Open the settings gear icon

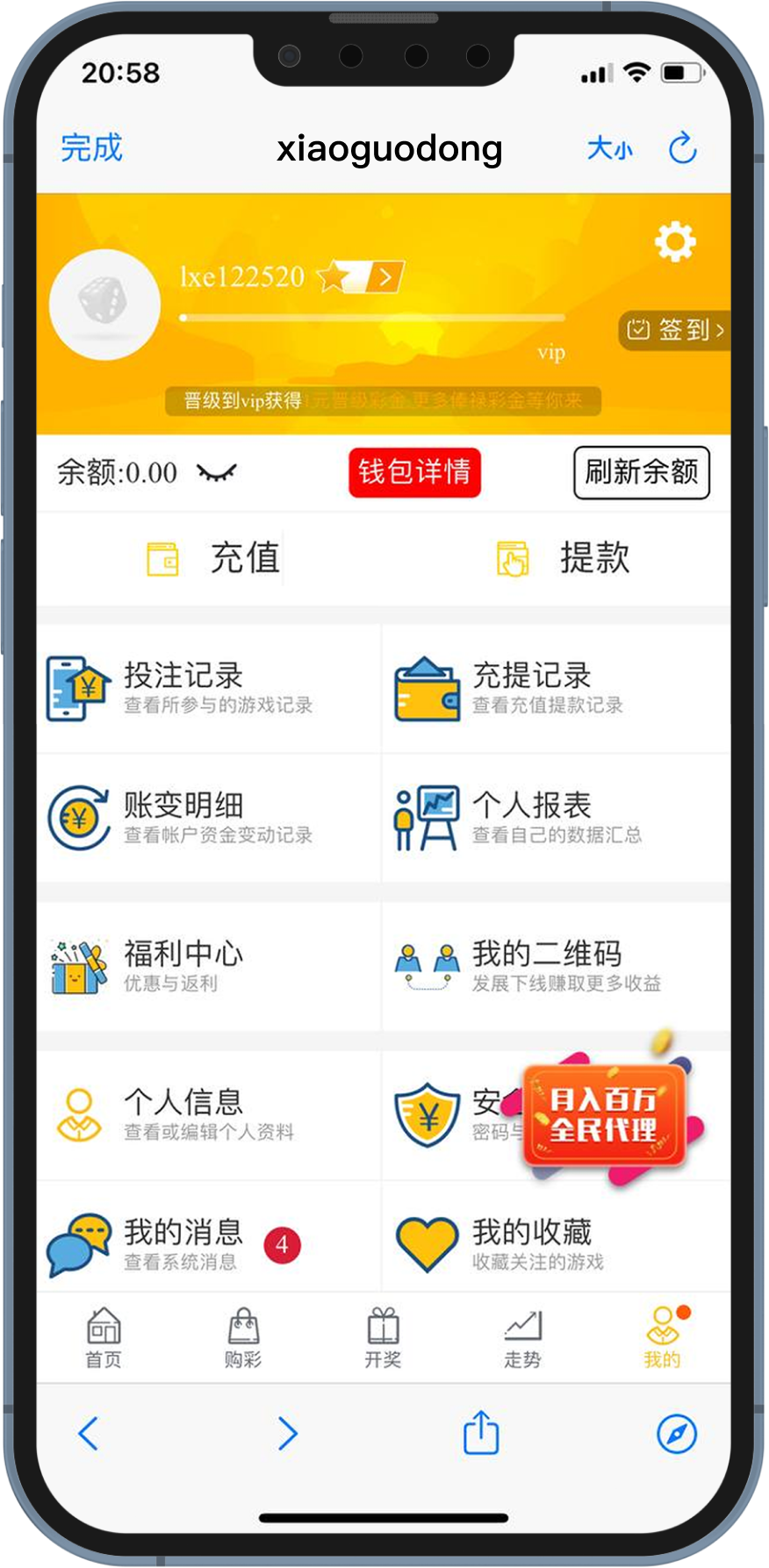[675, 242]
